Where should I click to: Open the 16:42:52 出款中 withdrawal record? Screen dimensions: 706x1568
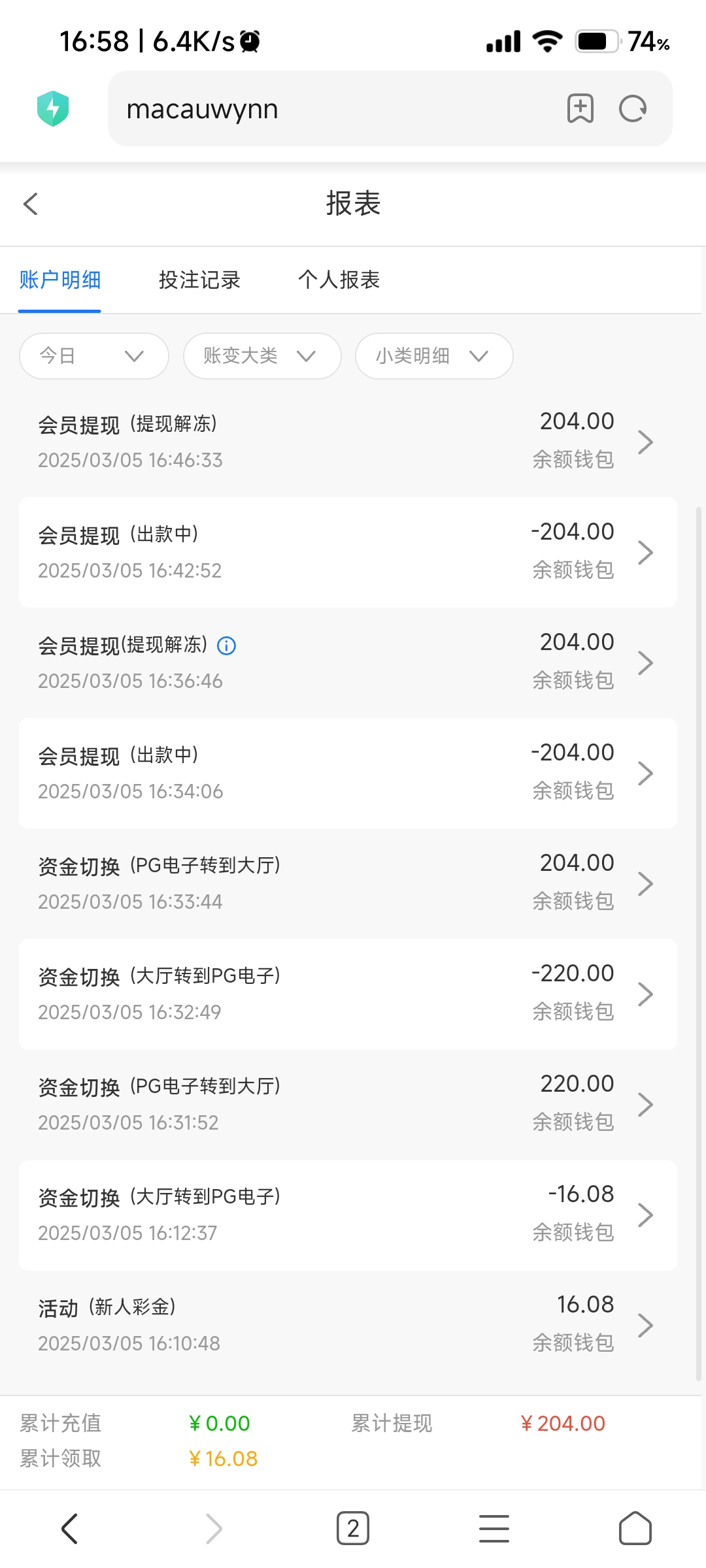click(348, 553)
